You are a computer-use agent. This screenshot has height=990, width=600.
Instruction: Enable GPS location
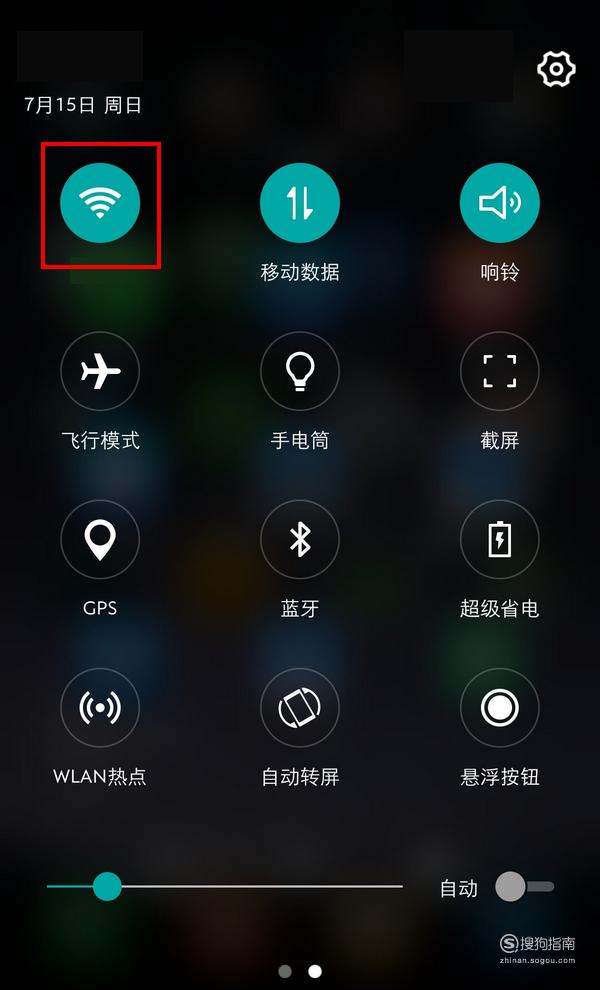pyautogui.click(x=100, y=540)
